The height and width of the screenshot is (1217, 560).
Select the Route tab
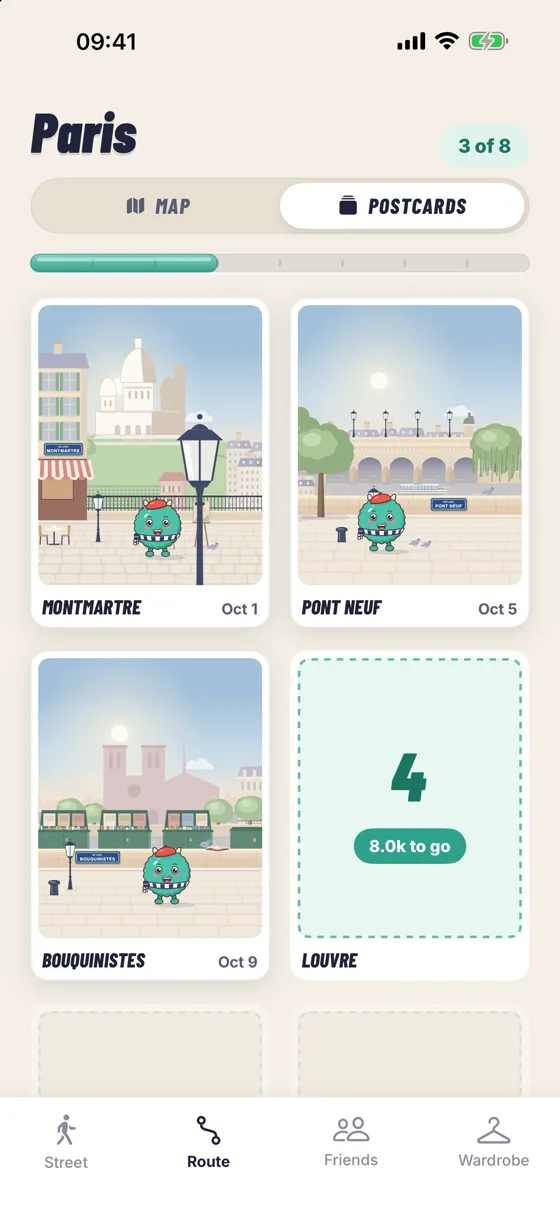(x=208, y=1142)
